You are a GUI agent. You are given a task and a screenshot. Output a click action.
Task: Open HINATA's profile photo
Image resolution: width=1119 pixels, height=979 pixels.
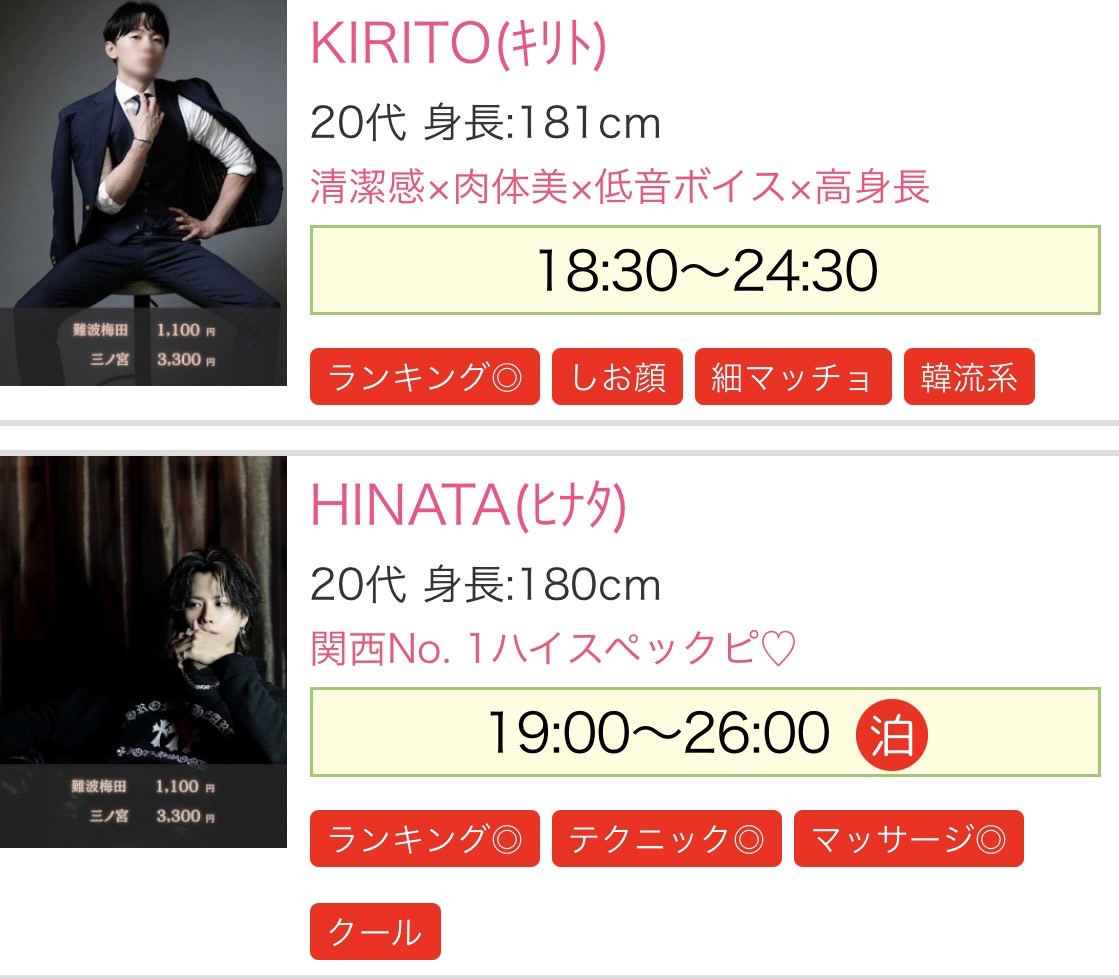click(x=143, y=651)
